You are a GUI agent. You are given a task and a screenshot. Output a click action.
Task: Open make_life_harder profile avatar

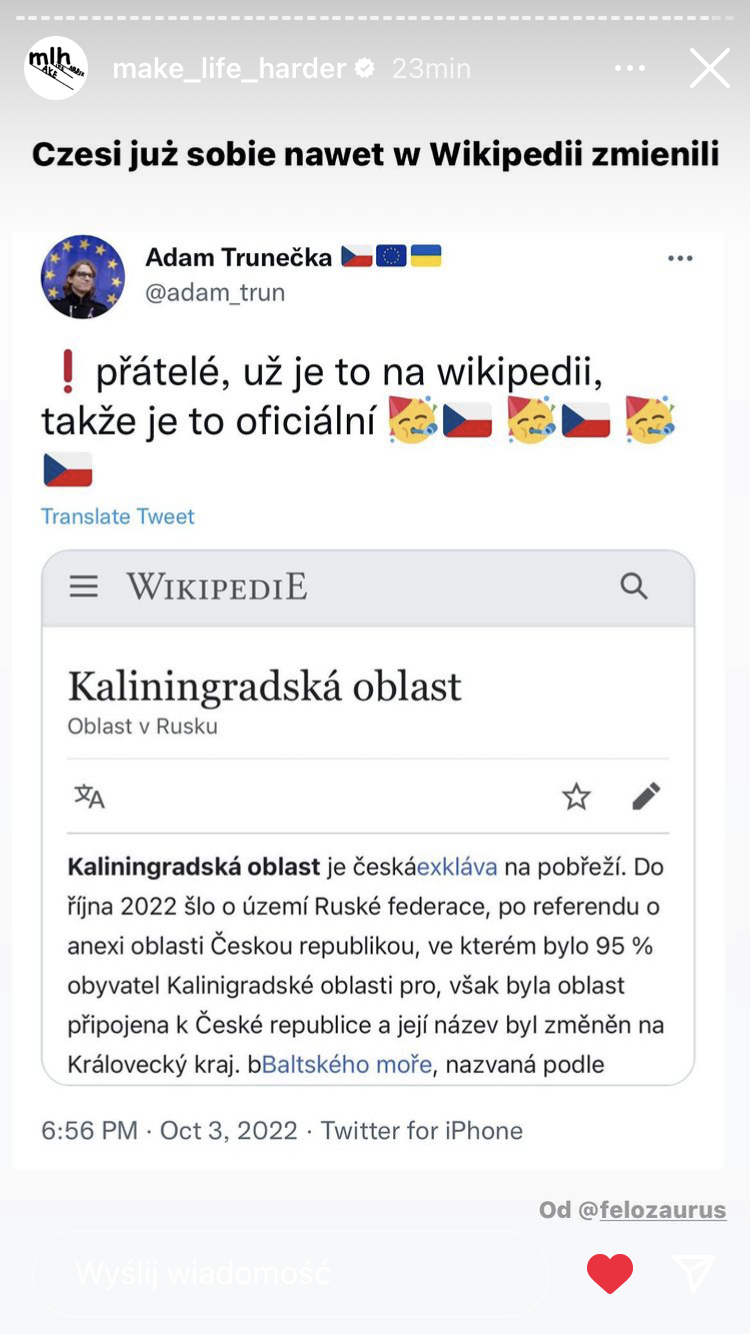(x=56, y=68)
